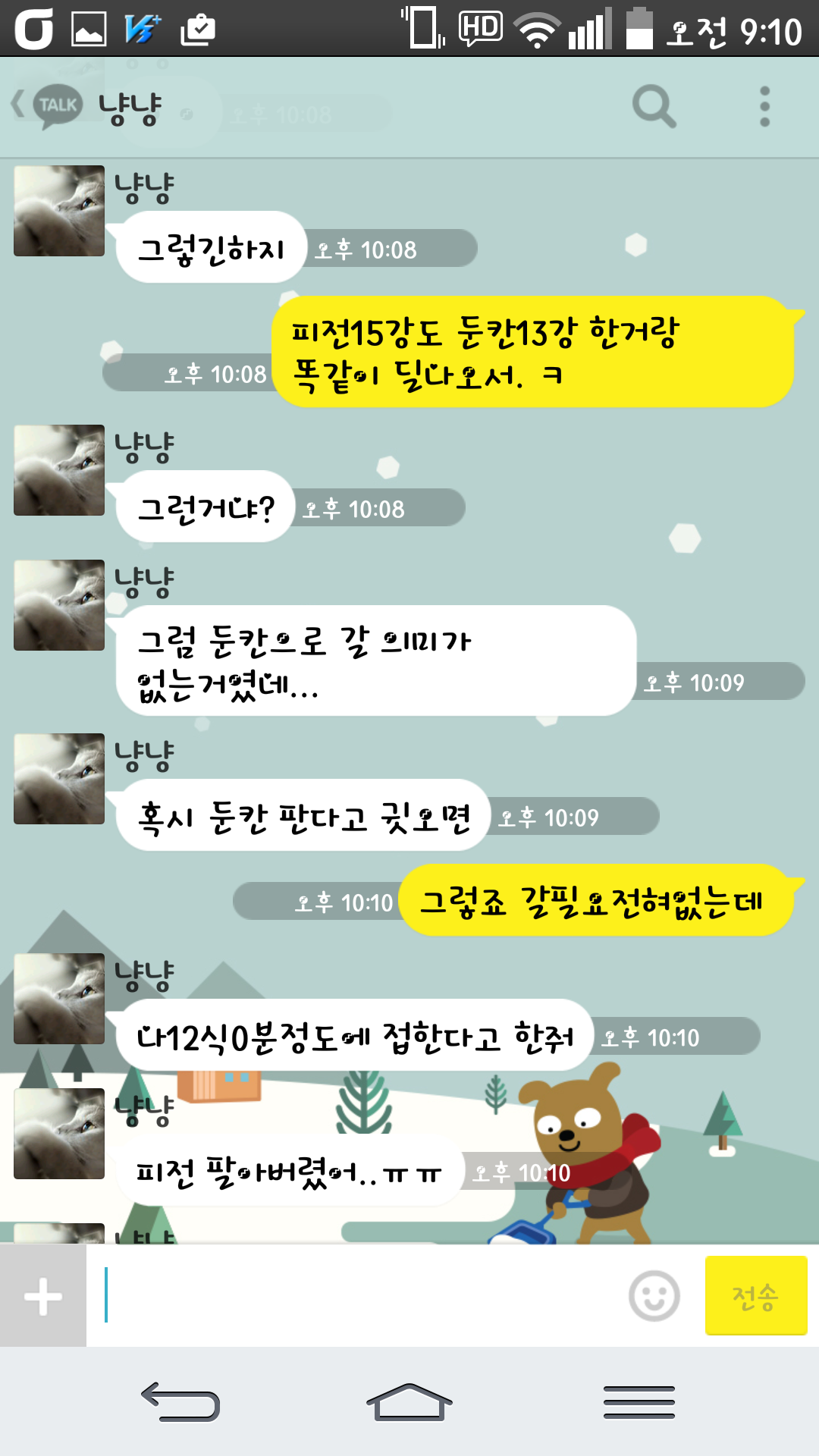819x1456 pixels.
Task: Open the emoticon picker
Action: click(x=654, y=1296)
